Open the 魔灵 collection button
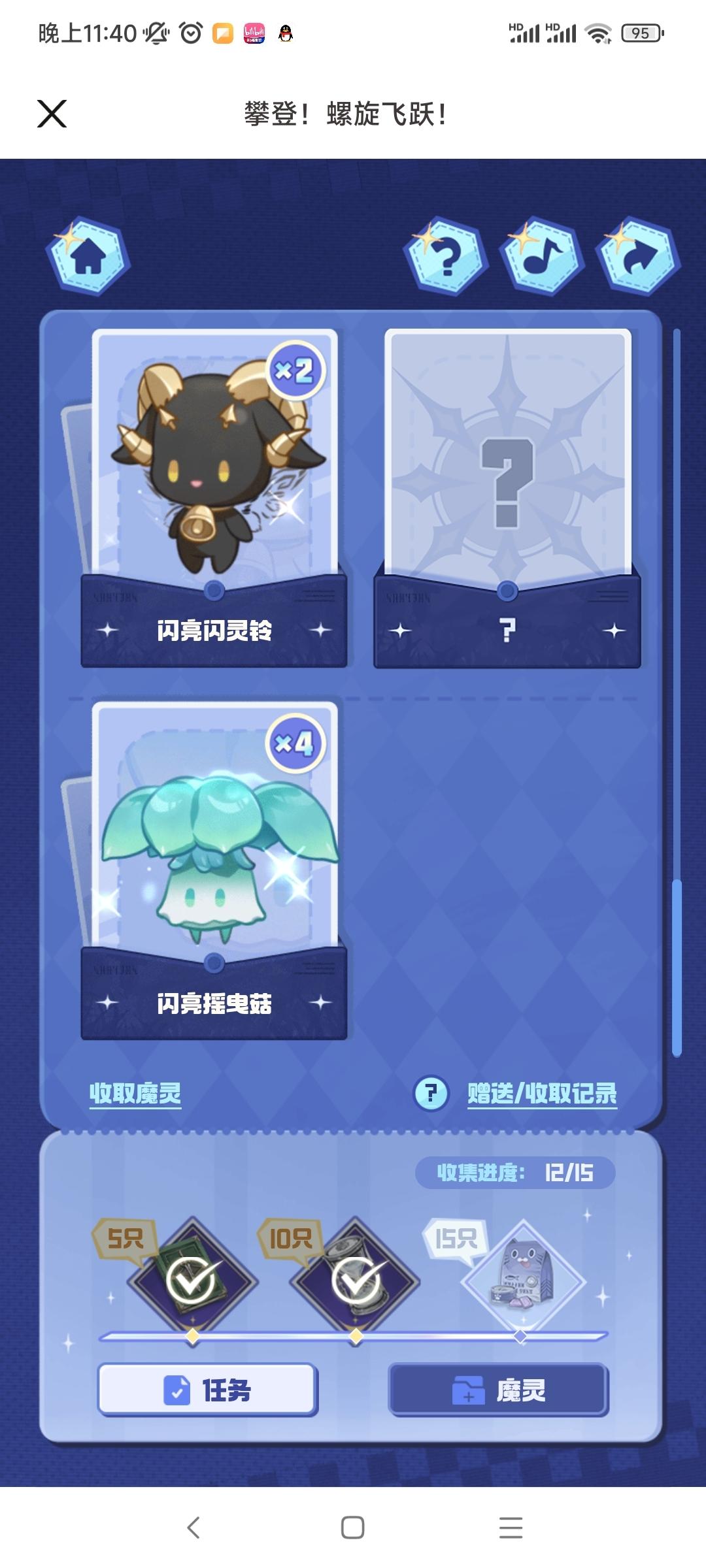Viewport: 706px width, 1568px height. [x=499, y=1390]
